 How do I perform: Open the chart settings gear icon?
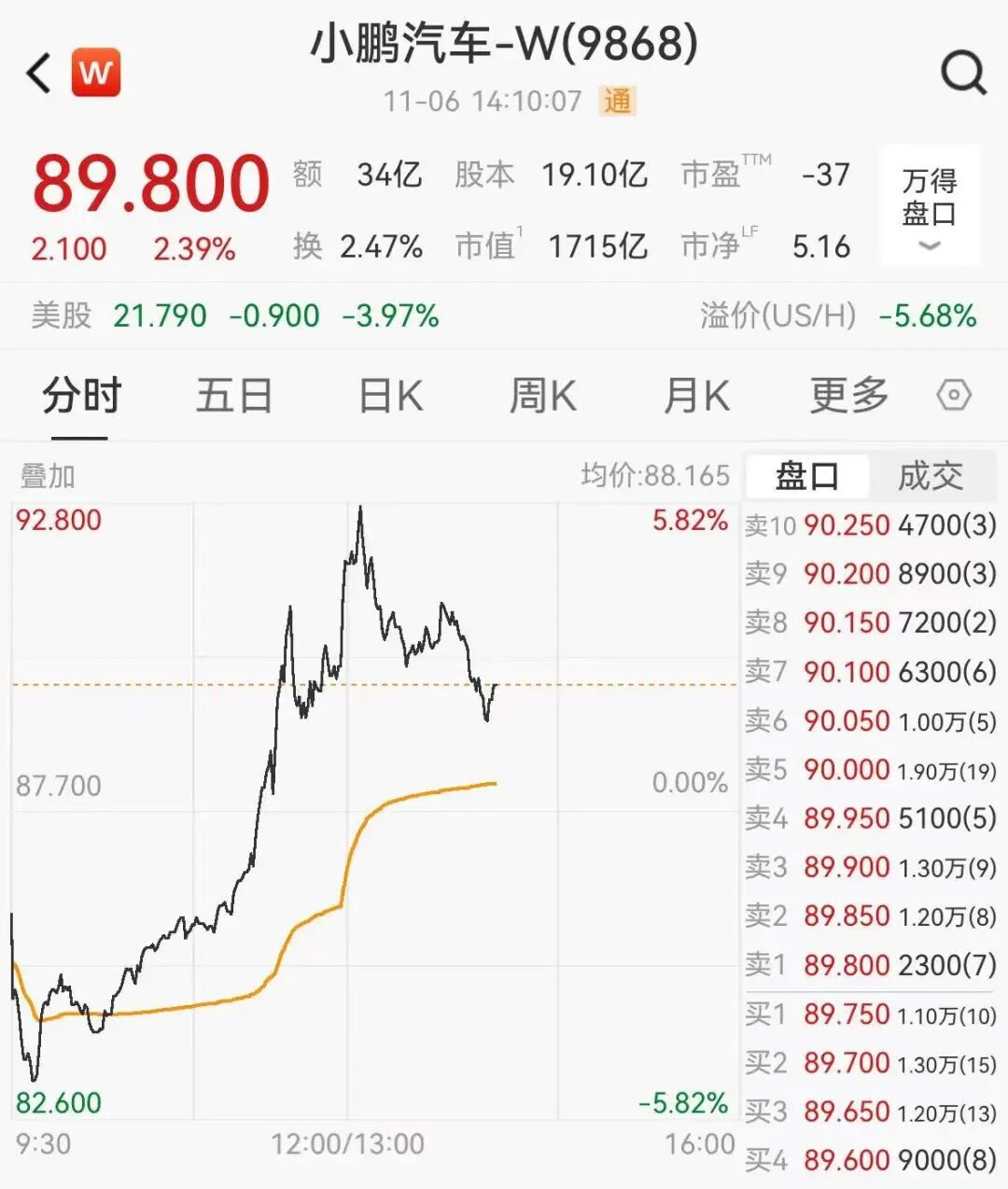point(955,396)
